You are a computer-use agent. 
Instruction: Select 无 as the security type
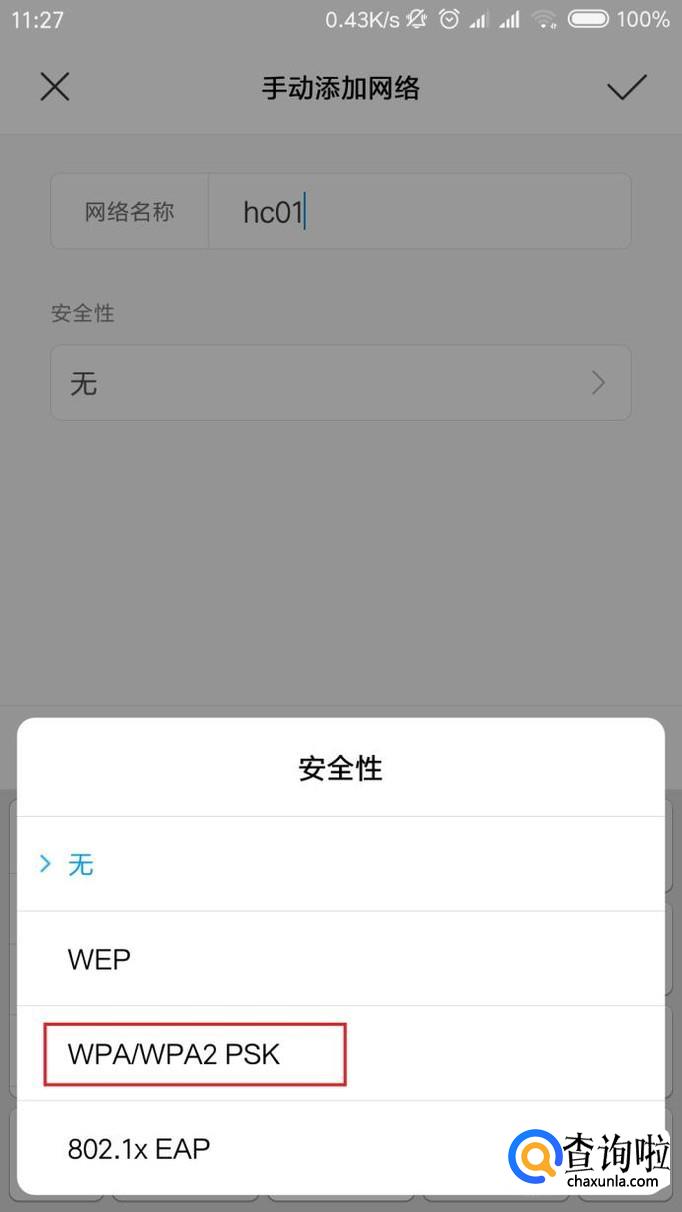(340, 864)
